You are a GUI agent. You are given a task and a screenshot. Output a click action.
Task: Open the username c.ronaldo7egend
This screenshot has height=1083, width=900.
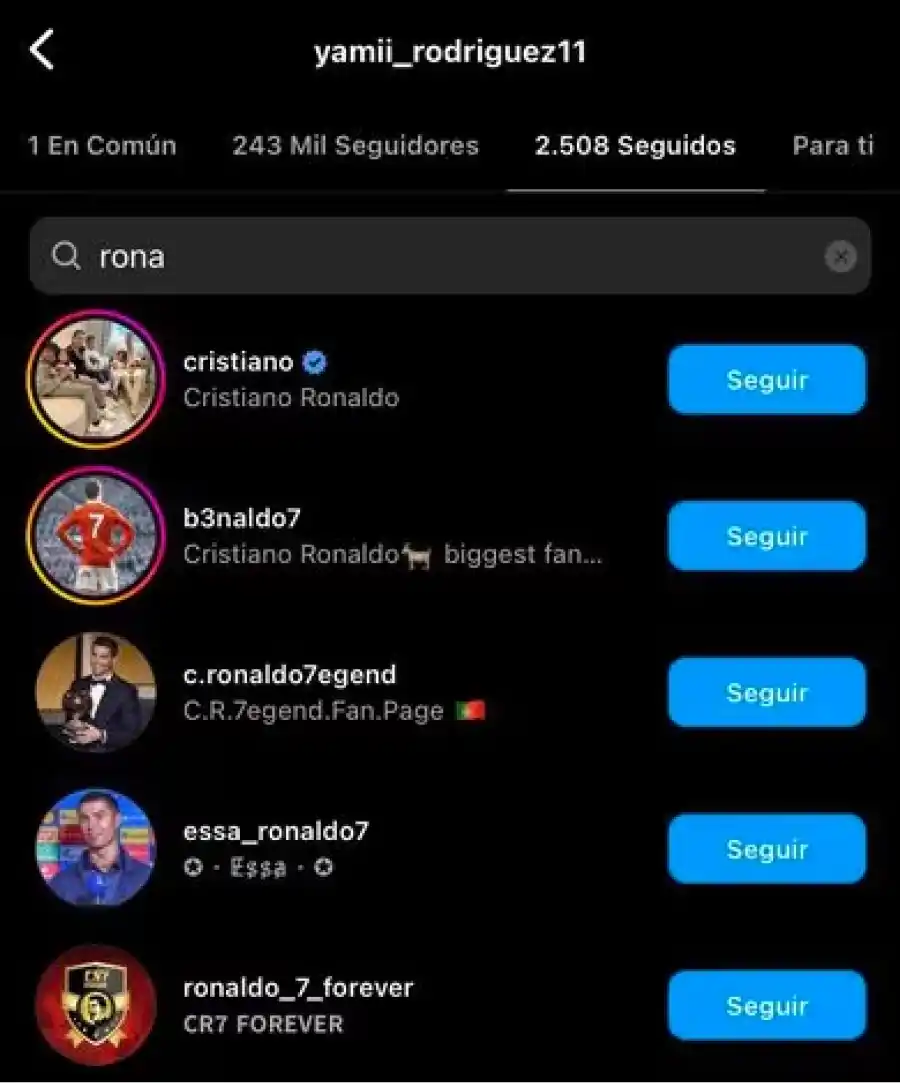[x=289, y=674]
